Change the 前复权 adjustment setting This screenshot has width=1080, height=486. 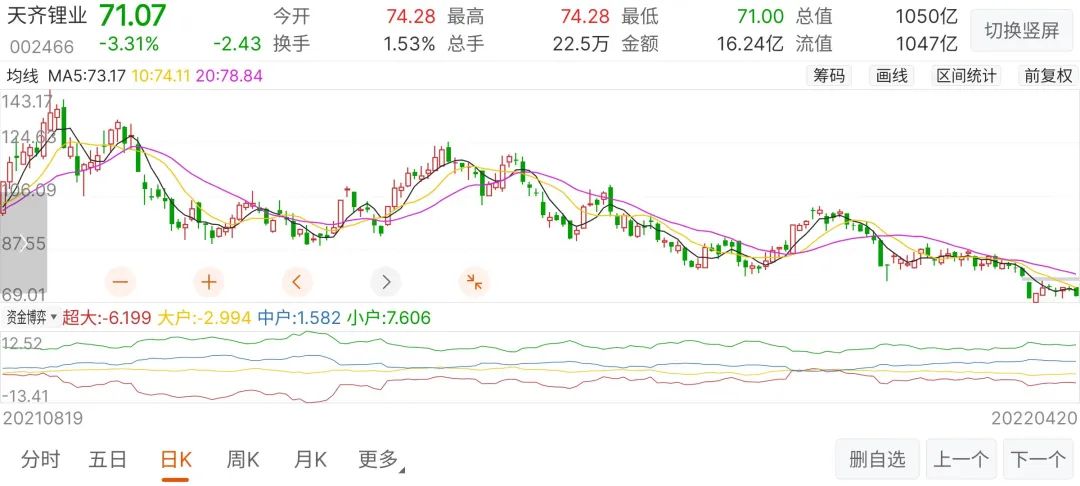[x=1047, y=76]
